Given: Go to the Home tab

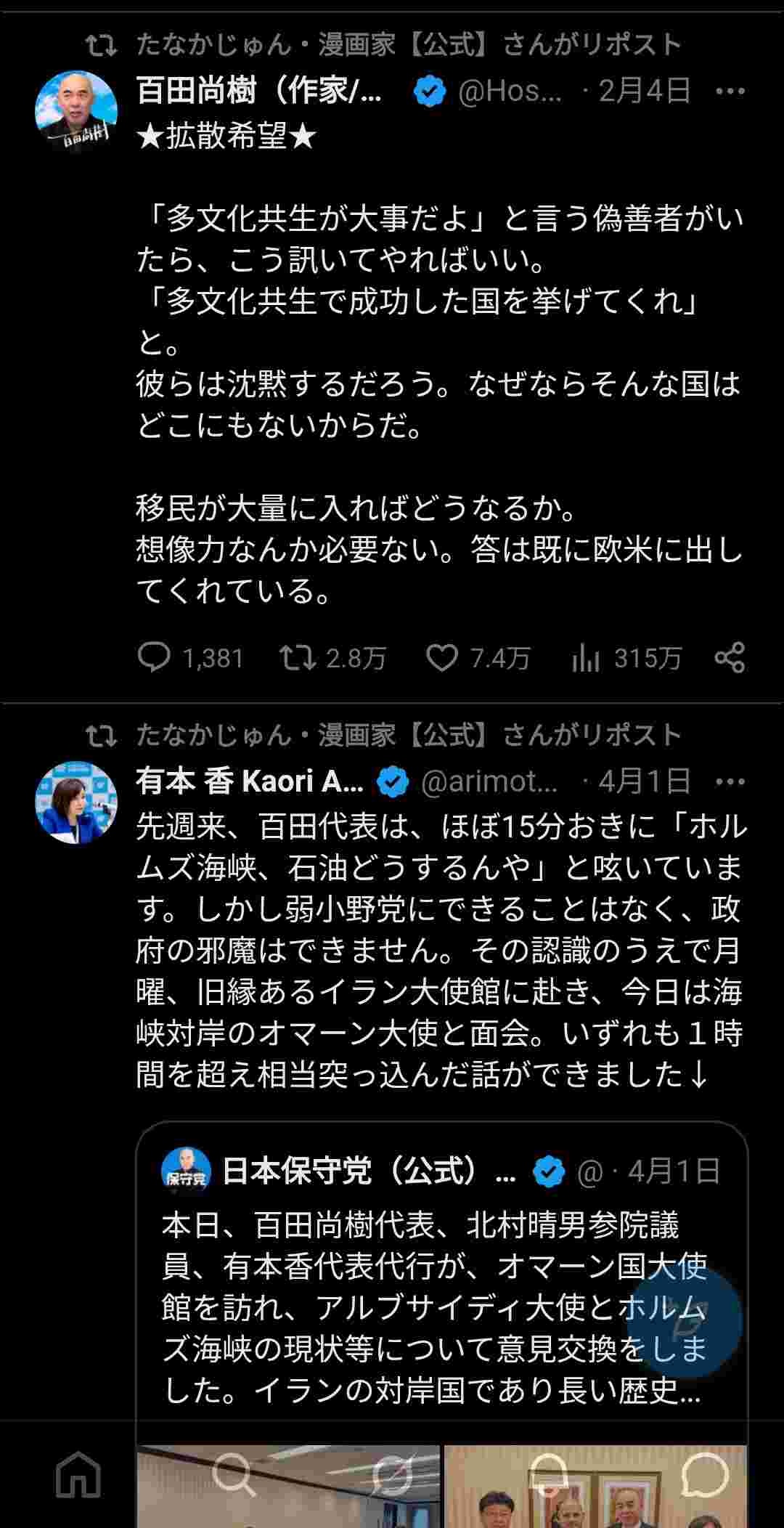Looking at the screenshot, I should coord(78,1474).
